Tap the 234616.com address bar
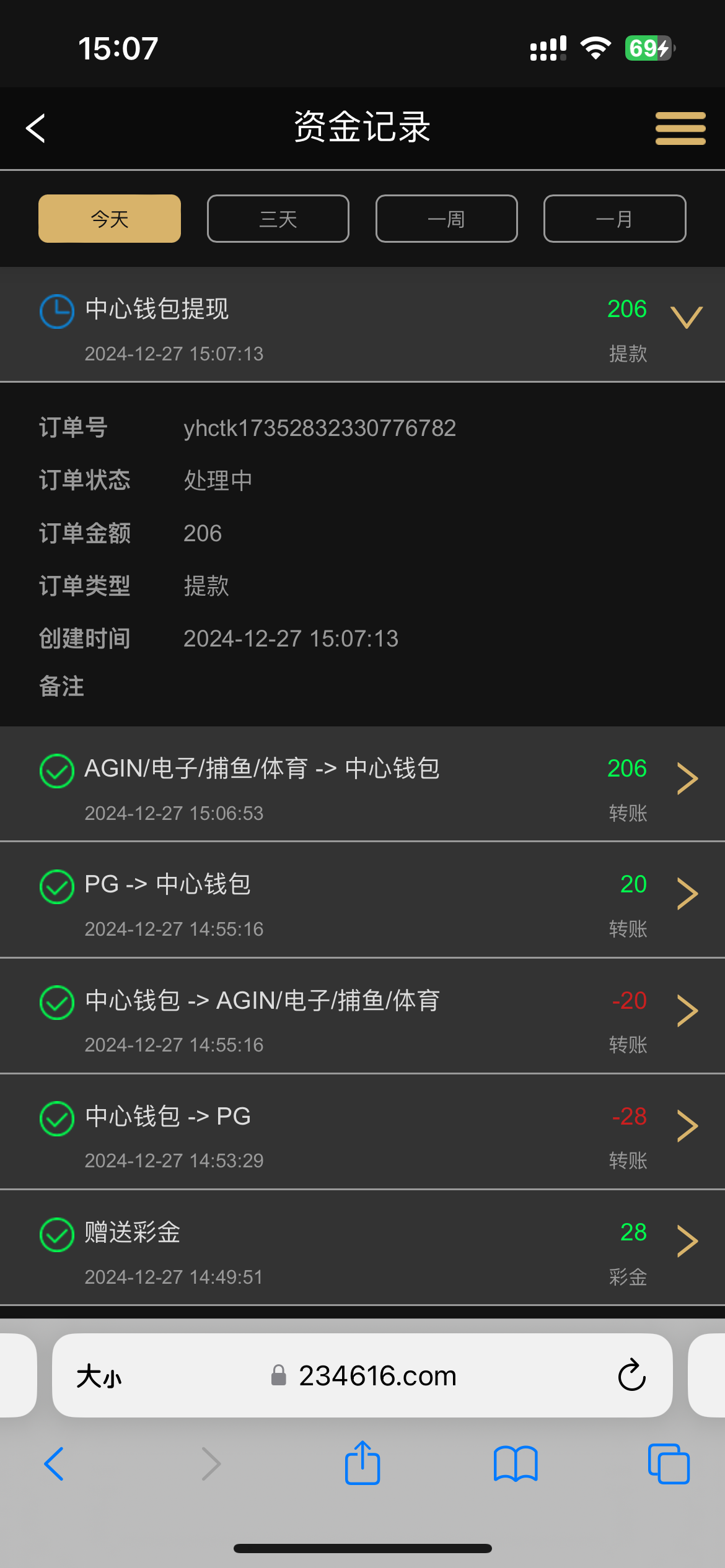 [362, 1375]
